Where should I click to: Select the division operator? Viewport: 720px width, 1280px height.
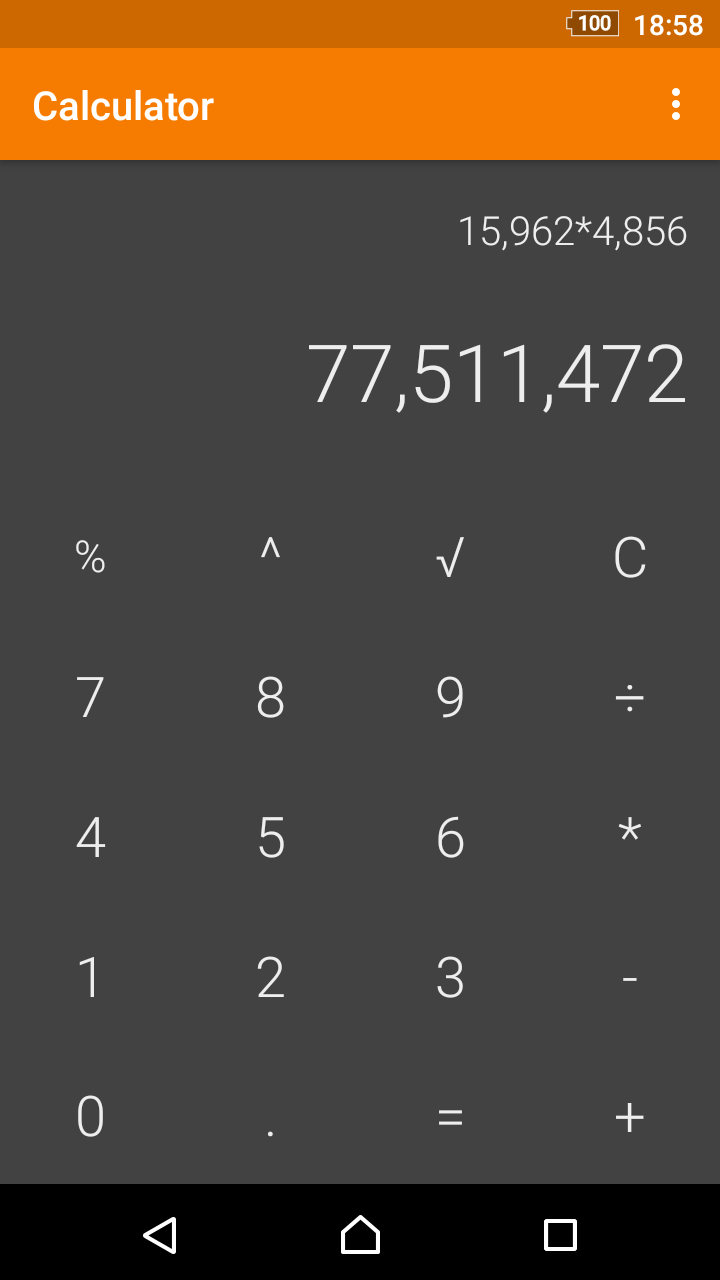(x=630, y=697)
